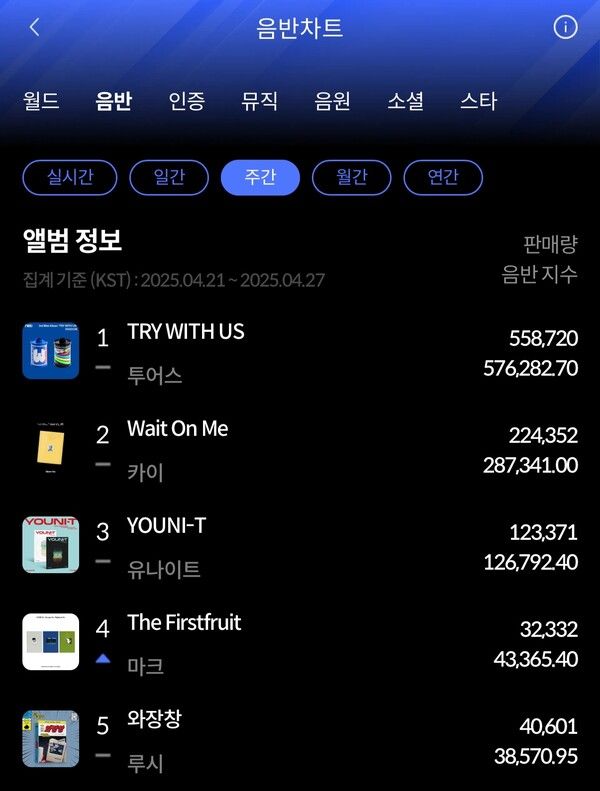Screen dimensions: 600x791
Task: Select the 실시간 chart chip
Action: (70, 178)
